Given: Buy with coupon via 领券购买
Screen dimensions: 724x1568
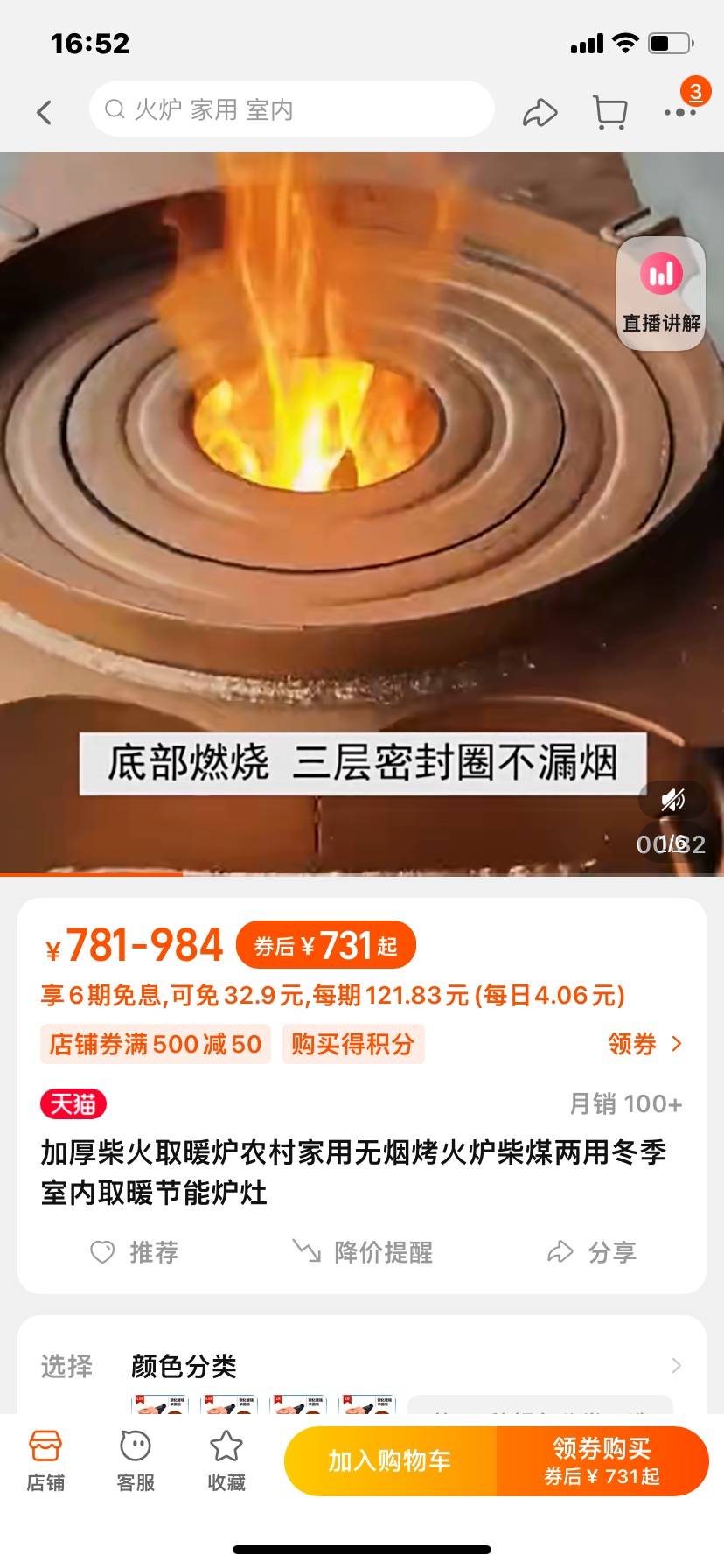Looking at the screenshot, I should 602,1460.
